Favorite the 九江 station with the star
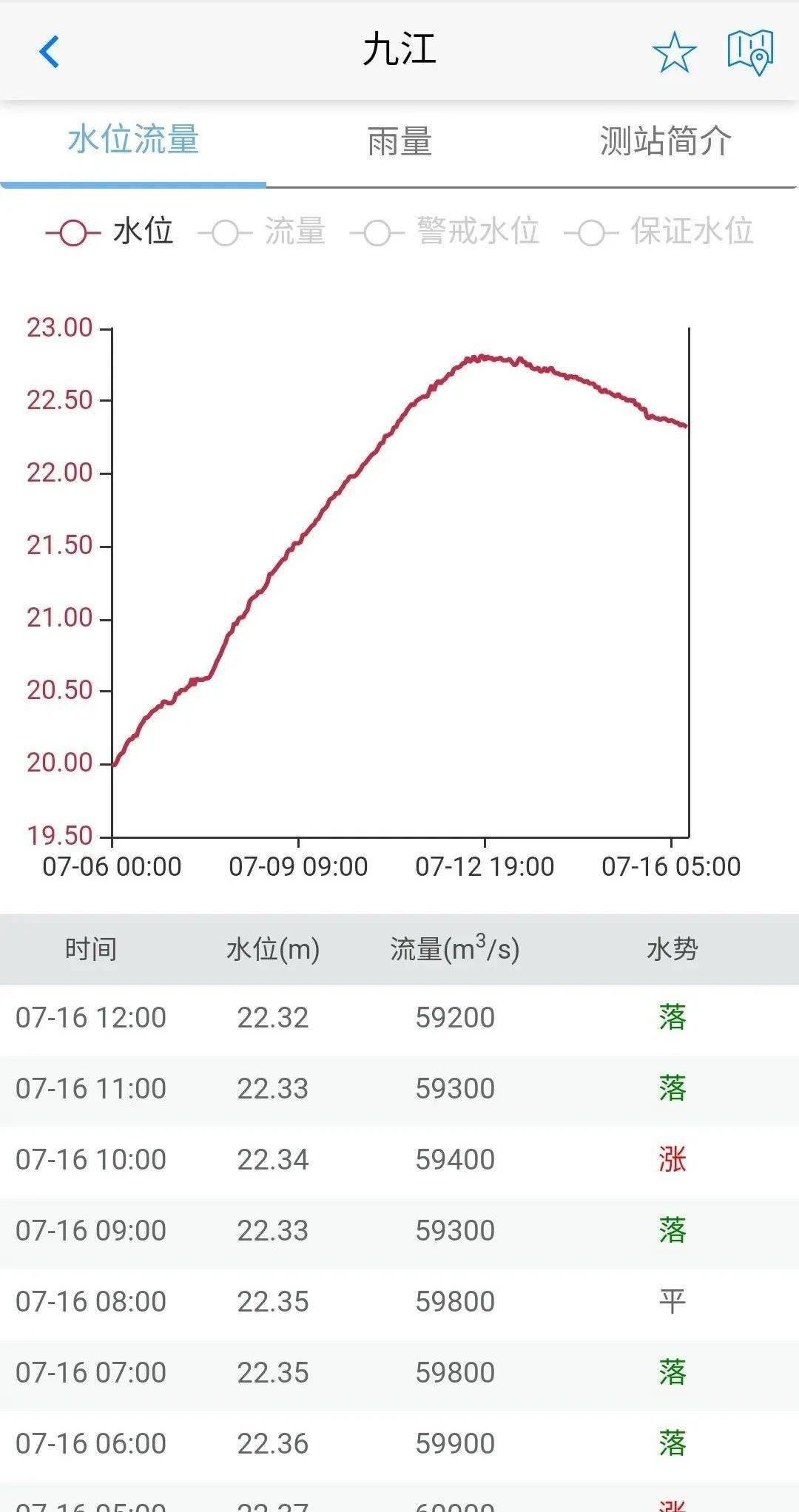Viewport: 799px width, 1512px height. point(674,53)
